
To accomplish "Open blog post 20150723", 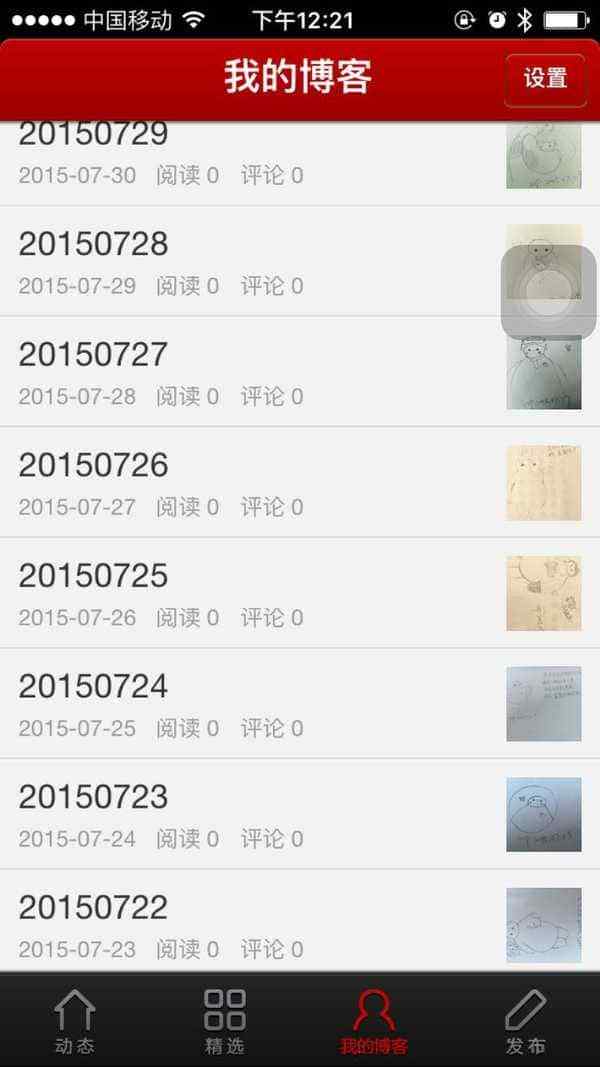I will [x=250, y=814].
